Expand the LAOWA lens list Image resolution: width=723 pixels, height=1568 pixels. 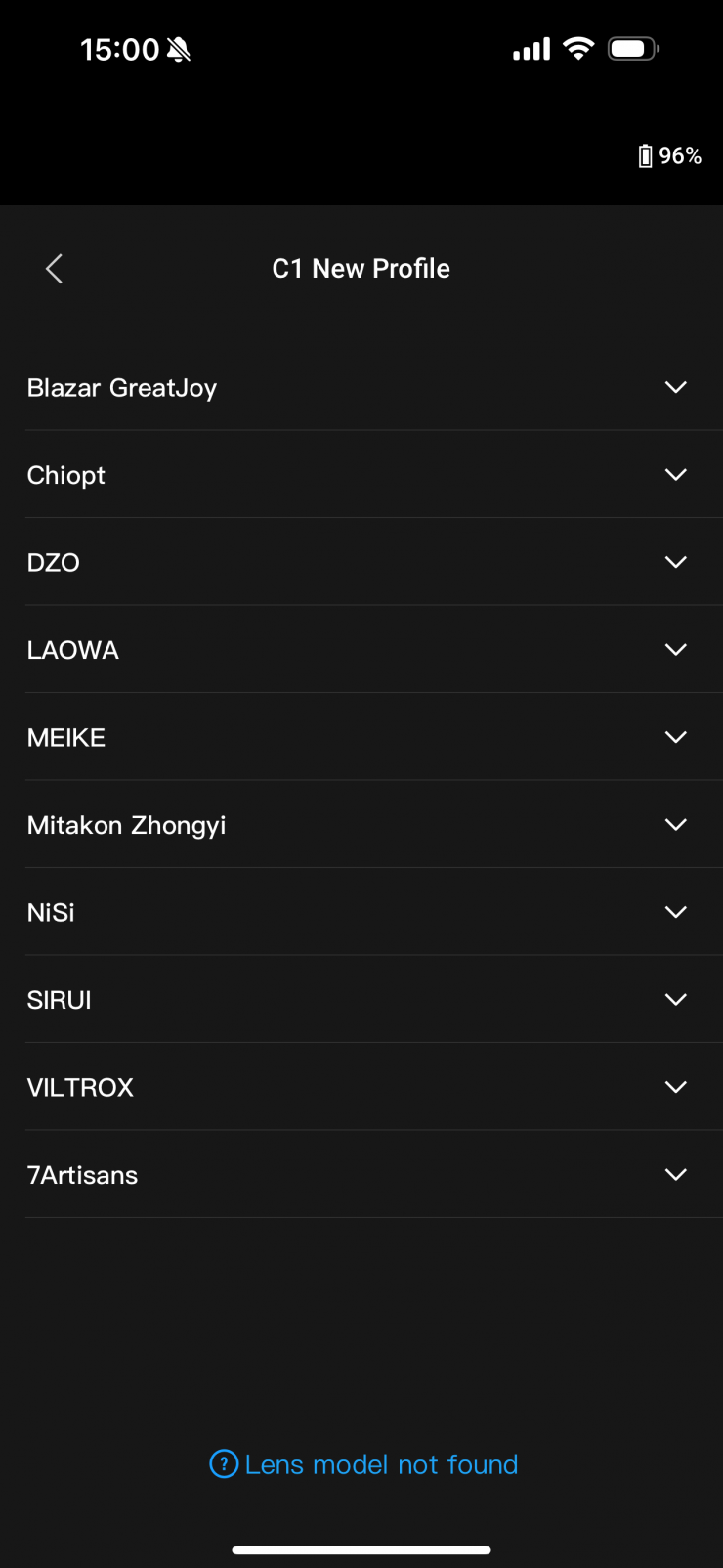pyautogui.click(x=675, y=650)
